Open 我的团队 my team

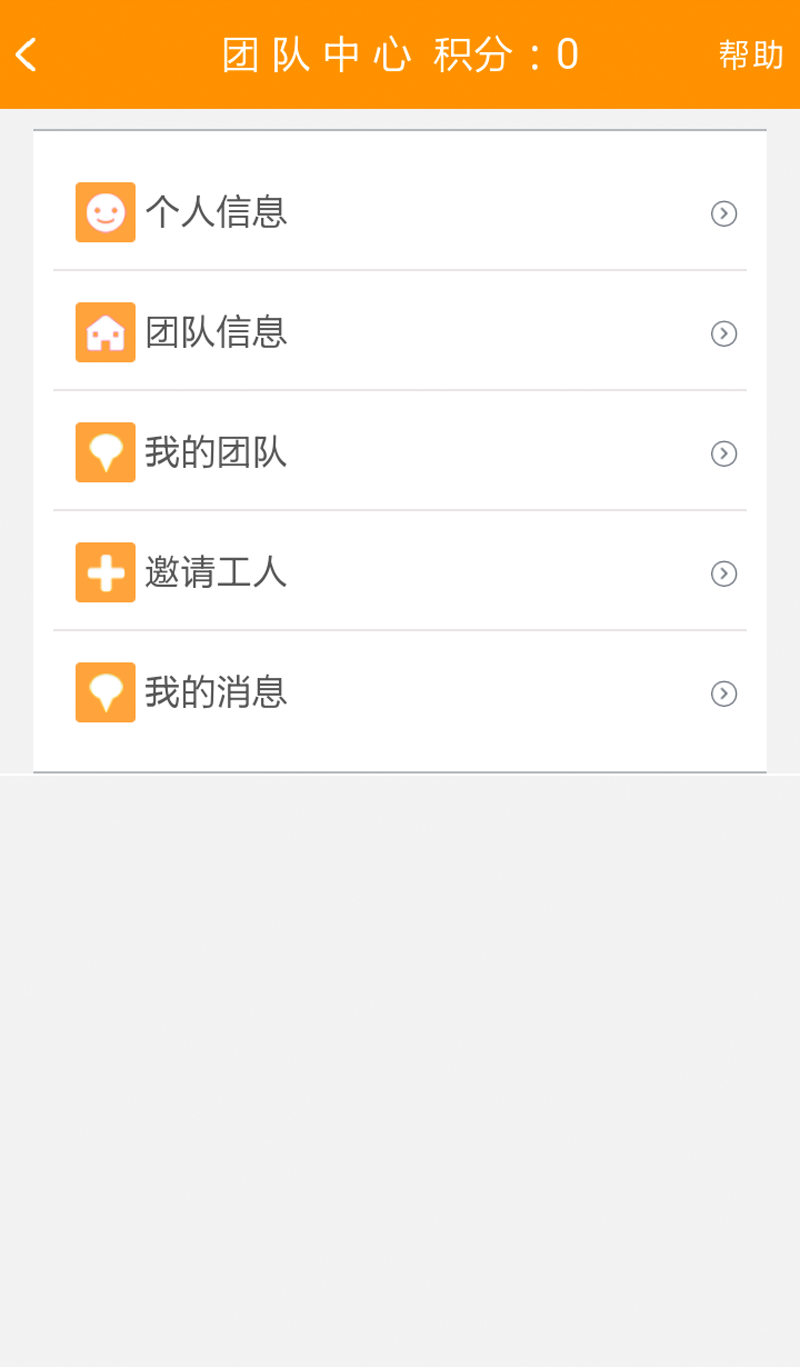coord(400,452)
